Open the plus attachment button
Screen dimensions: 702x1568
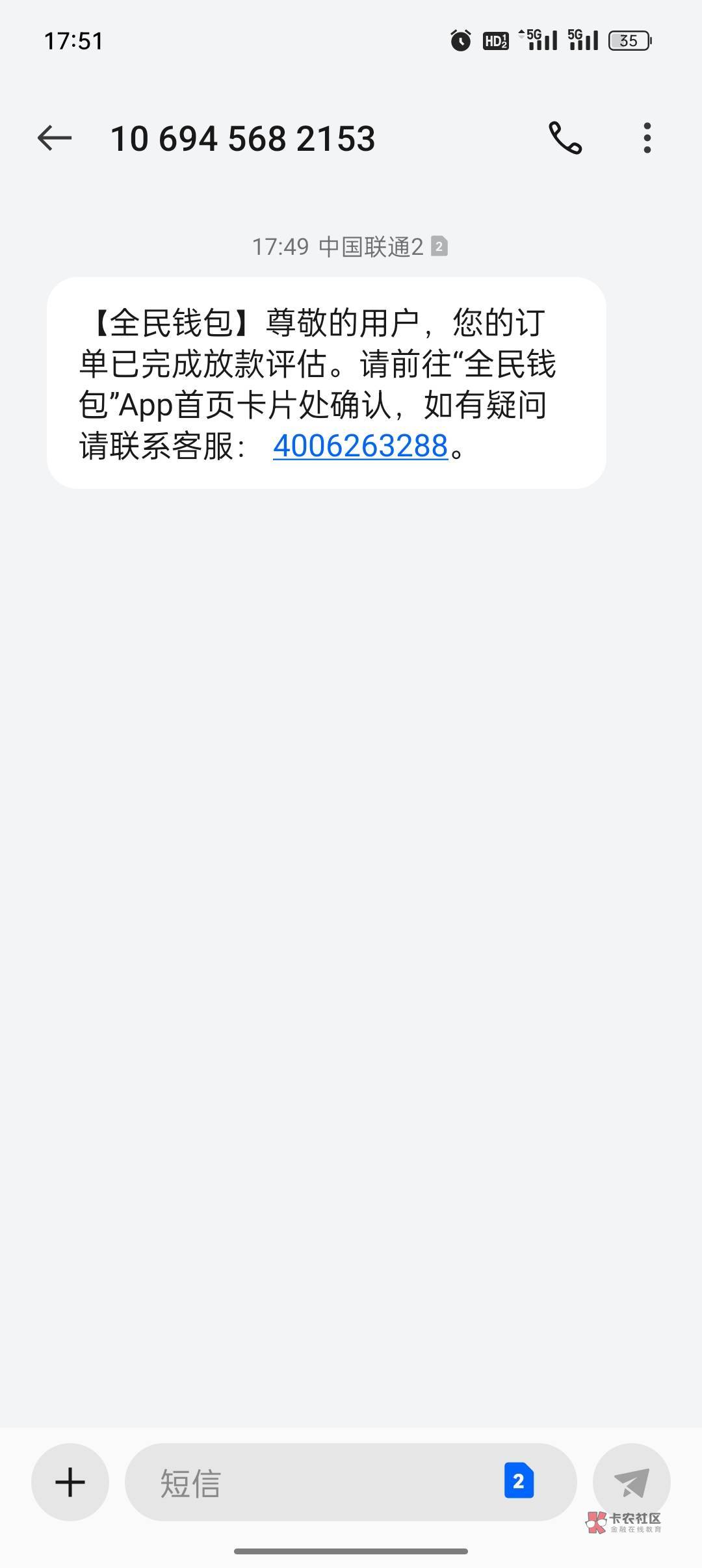70,1482
